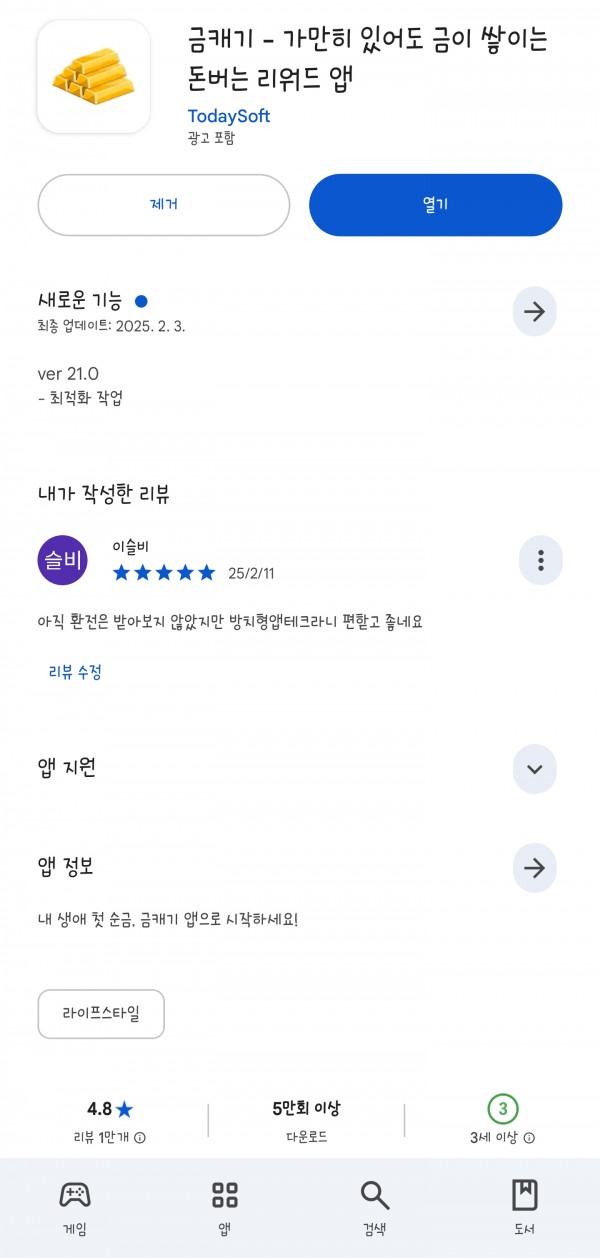Go to the 검색 tab
This screenshot has width=600, height=1258.
(375, 1207)
